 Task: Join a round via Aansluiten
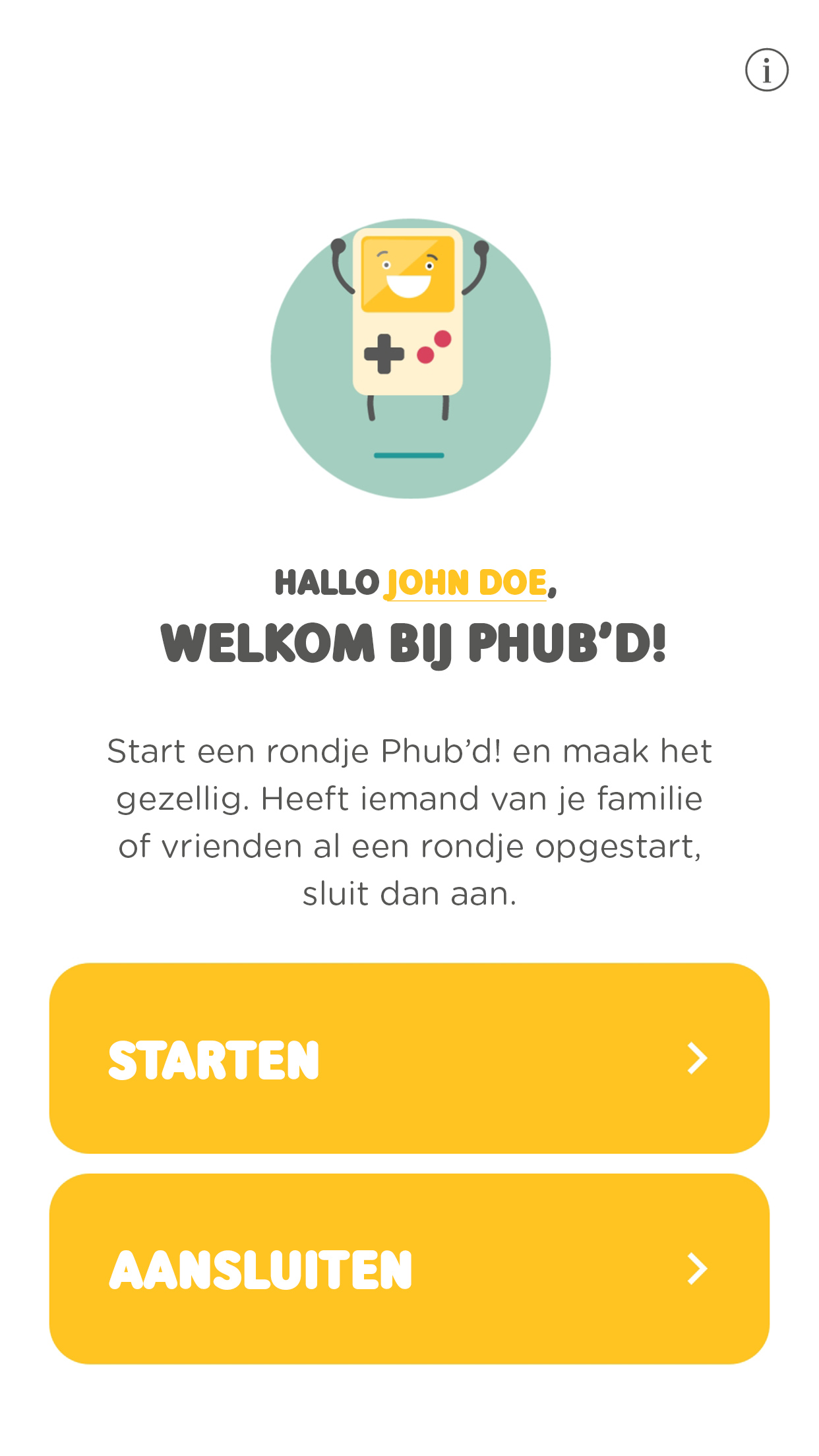click(x=409, y=1269)
